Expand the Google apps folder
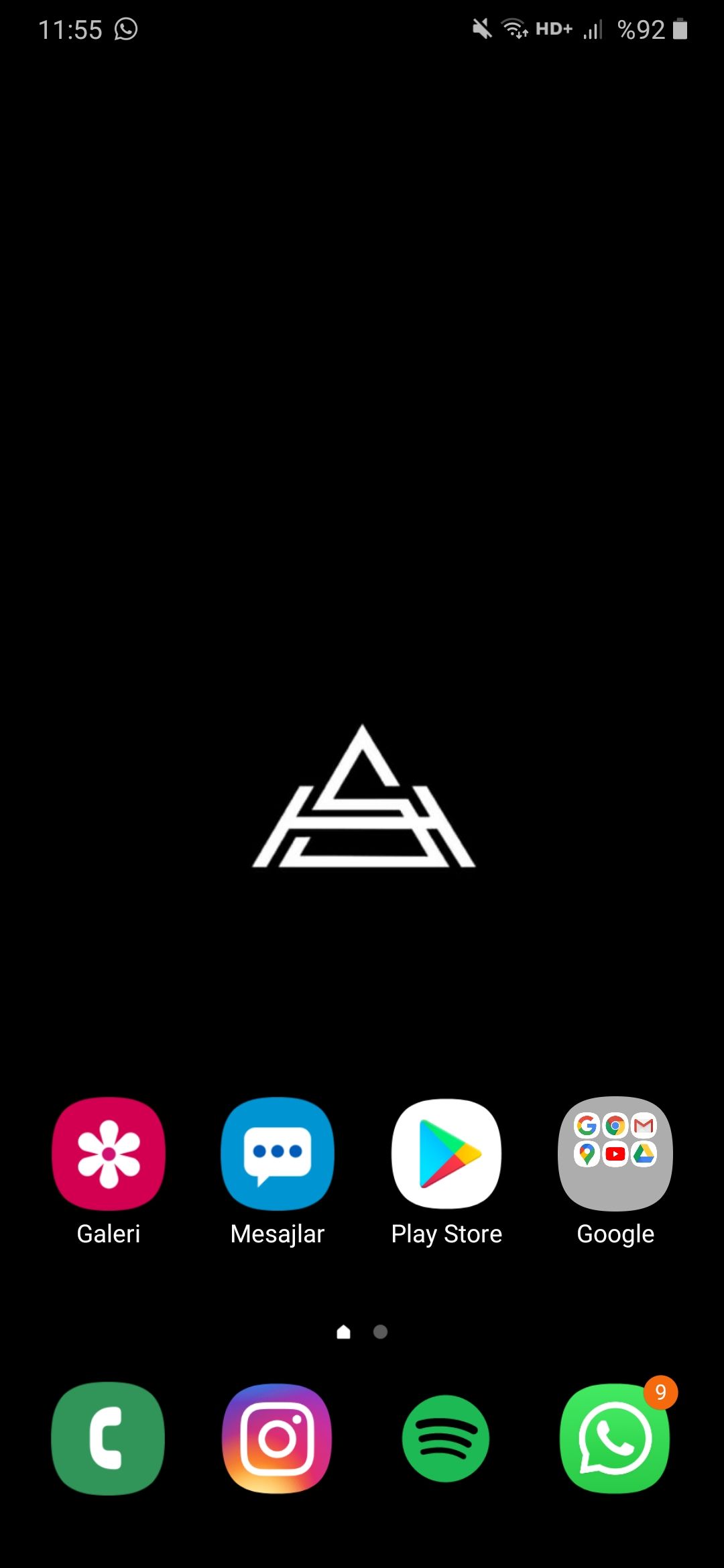 point(615,1153)
